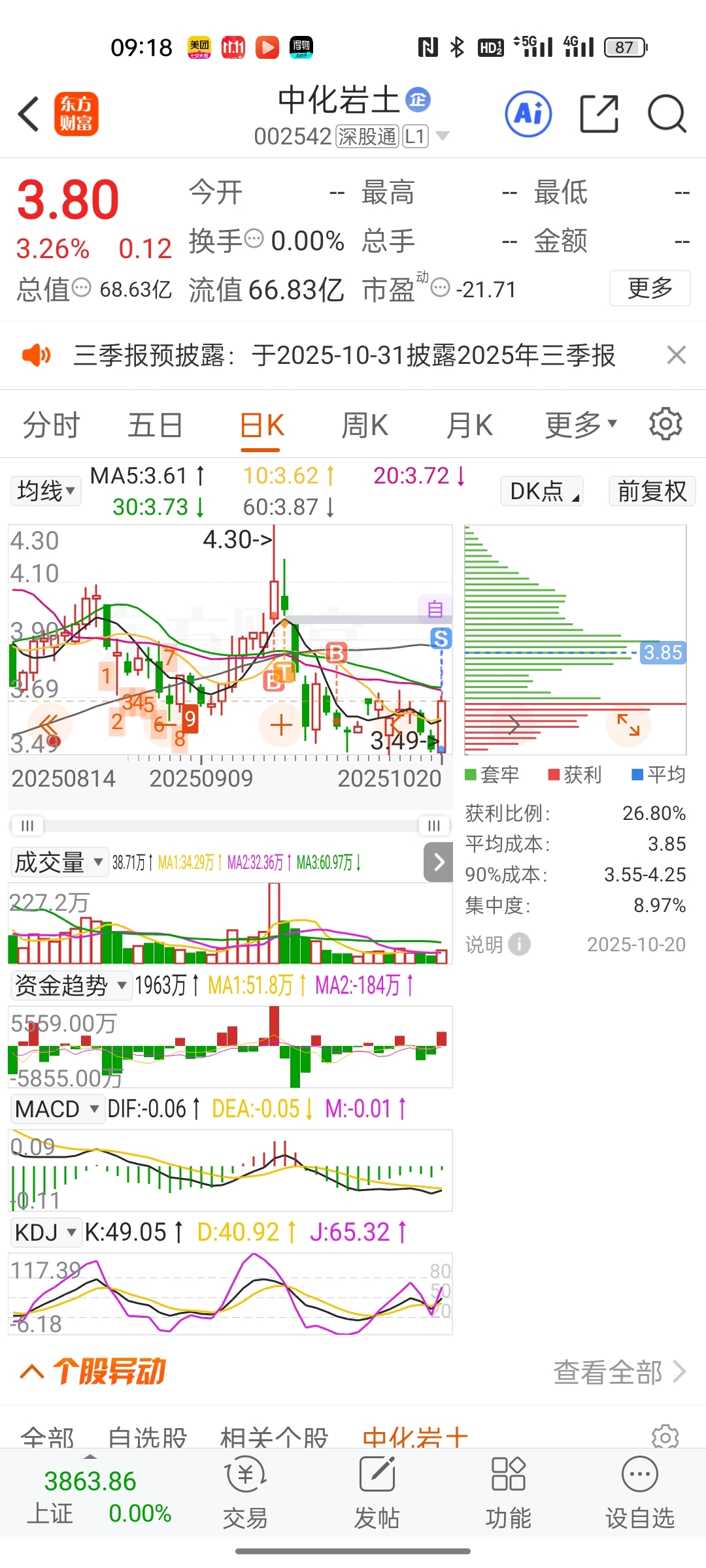Dismiss the 三季报预披露 announcement banner

[x=676, y=355]
